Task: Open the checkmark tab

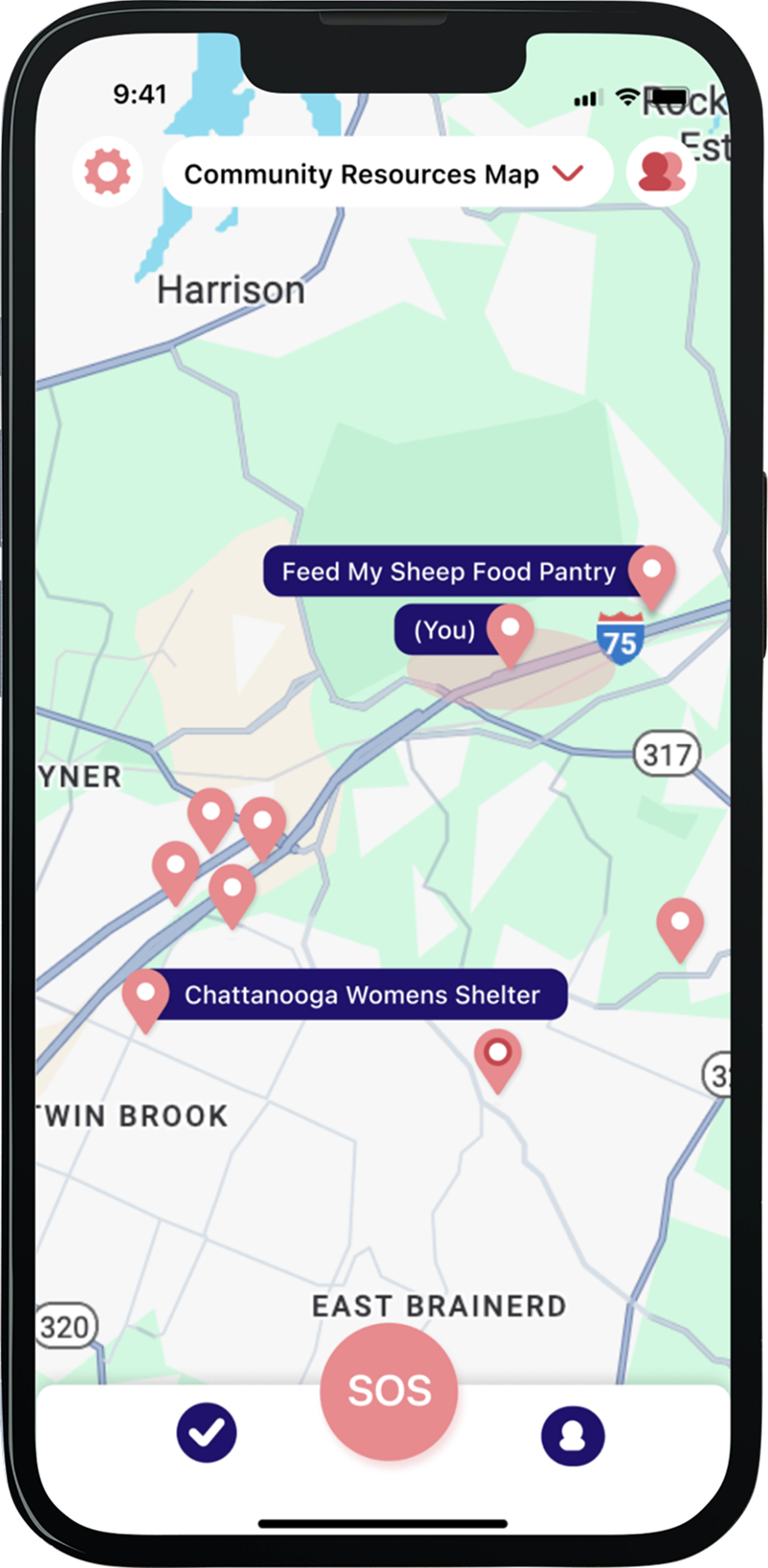Action: pos(207,1432)
